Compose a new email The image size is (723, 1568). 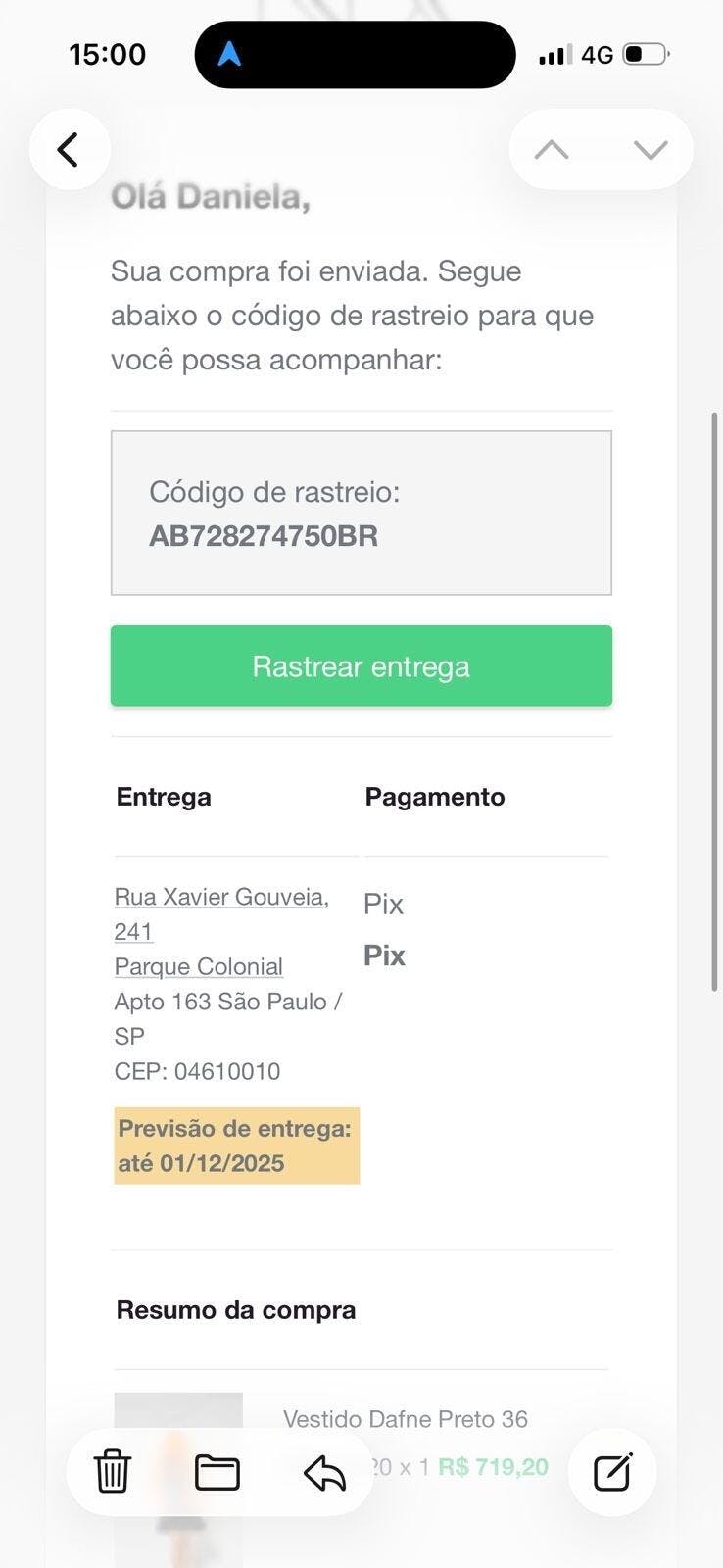612,1472
